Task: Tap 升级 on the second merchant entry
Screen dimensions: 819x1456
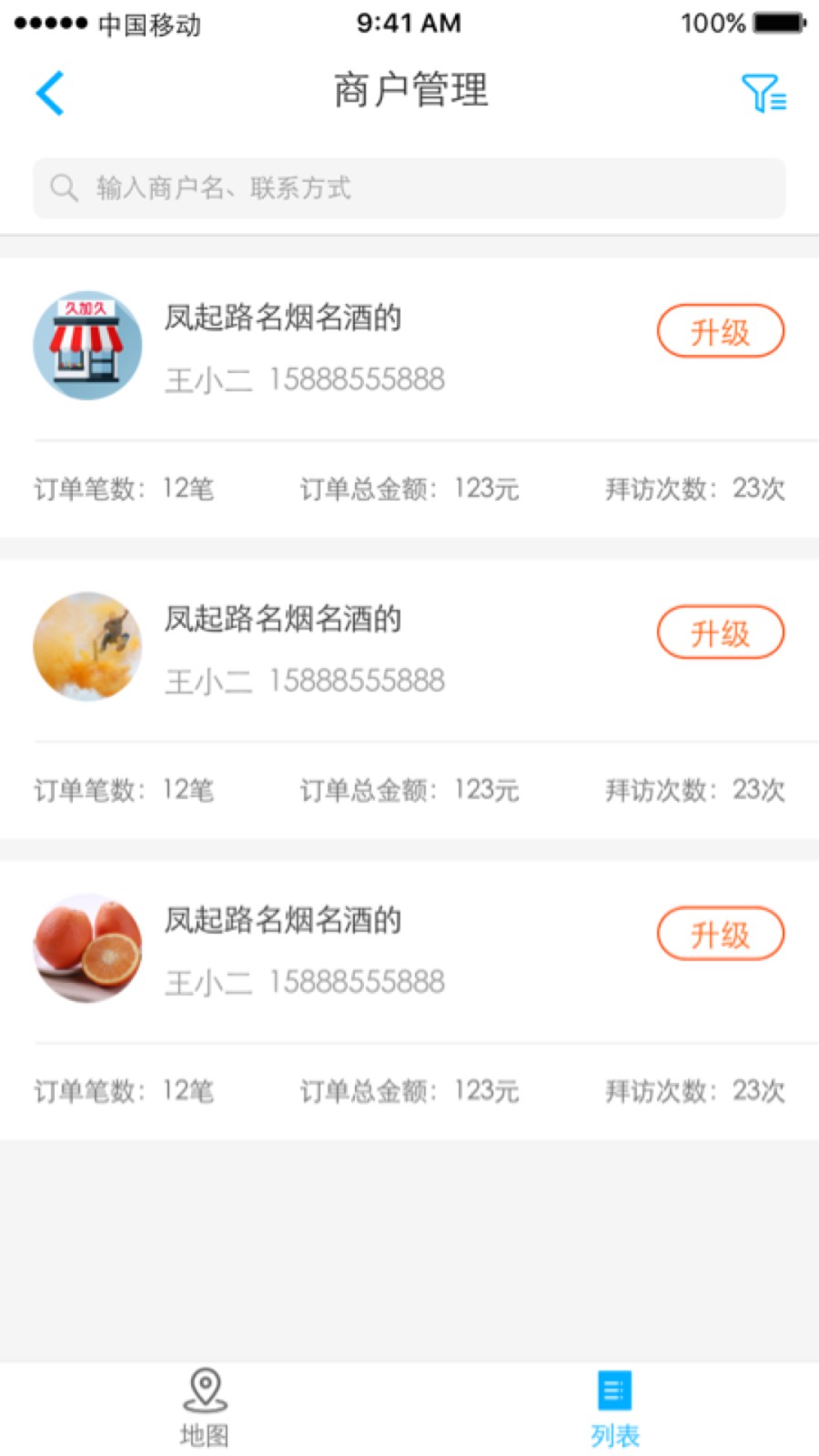Action: click(721, 632)
